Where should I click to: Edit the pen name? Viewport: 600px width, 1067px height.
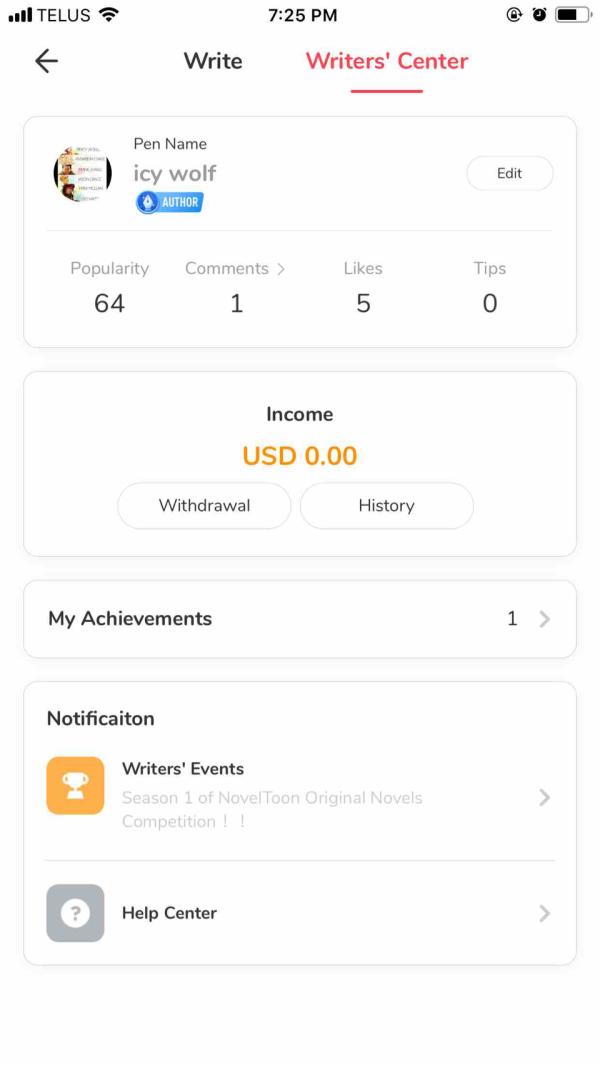pos(509,173)
